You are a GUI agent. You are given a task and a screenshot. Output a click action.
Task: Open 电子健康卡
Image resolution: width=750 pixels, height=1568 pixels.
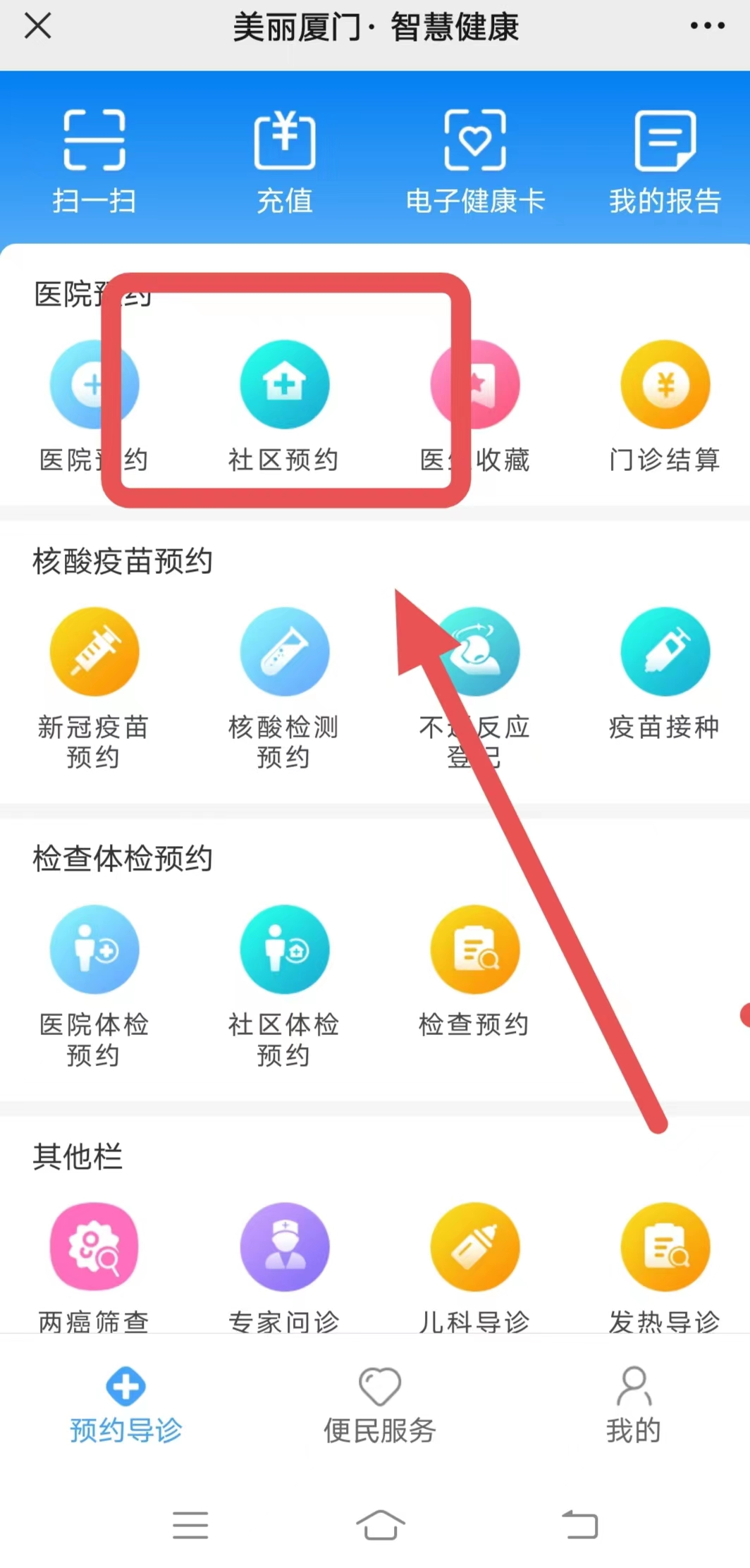click(x=475, y=161)
